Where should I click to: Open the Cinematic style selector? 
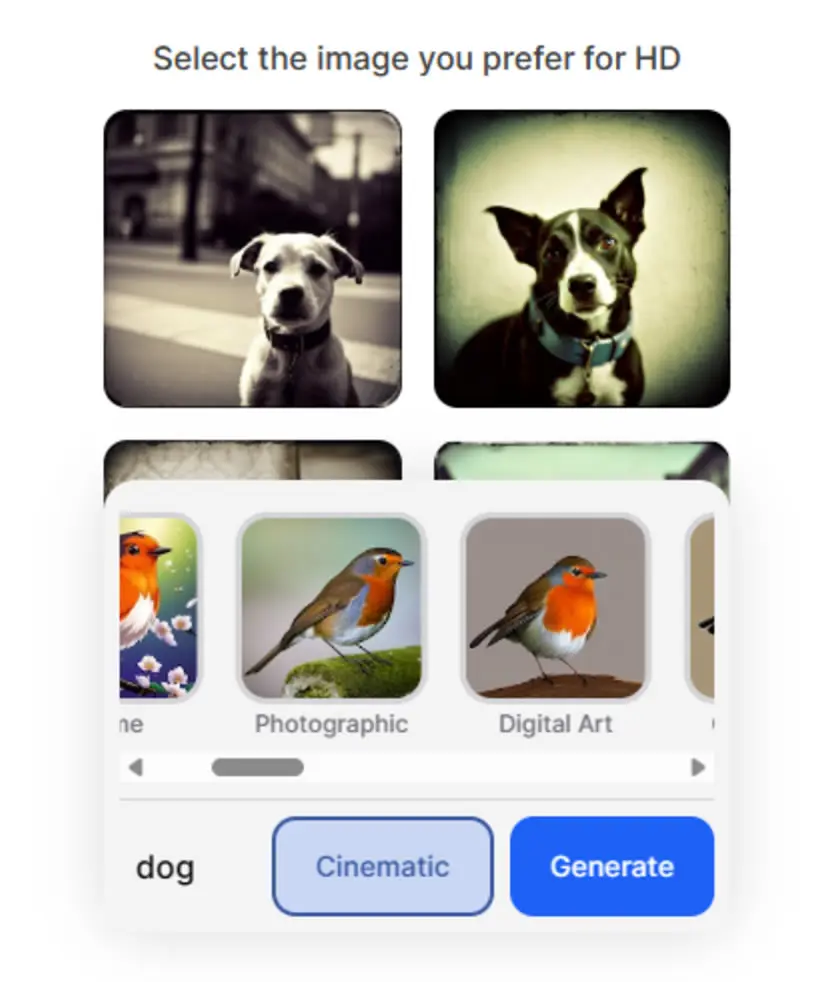(383, 866)
